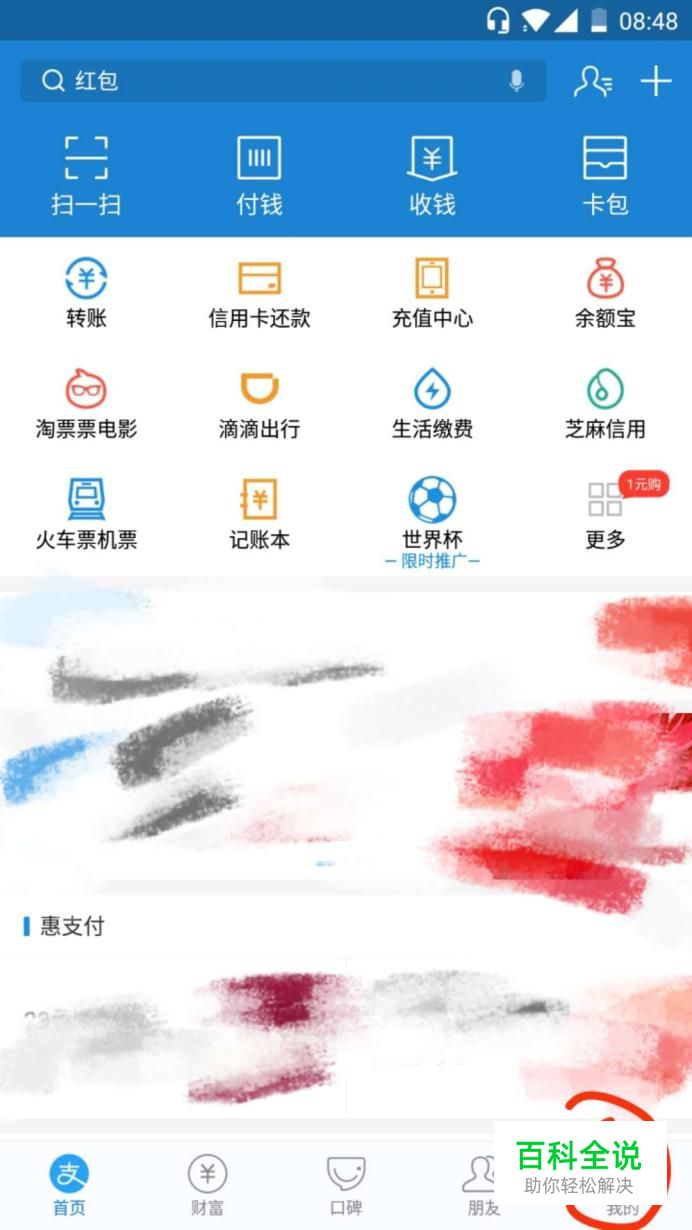Open 信用卡还款 credit card repayment
Viewport: 692px width, 1230px height.
(x=259, y=293)
